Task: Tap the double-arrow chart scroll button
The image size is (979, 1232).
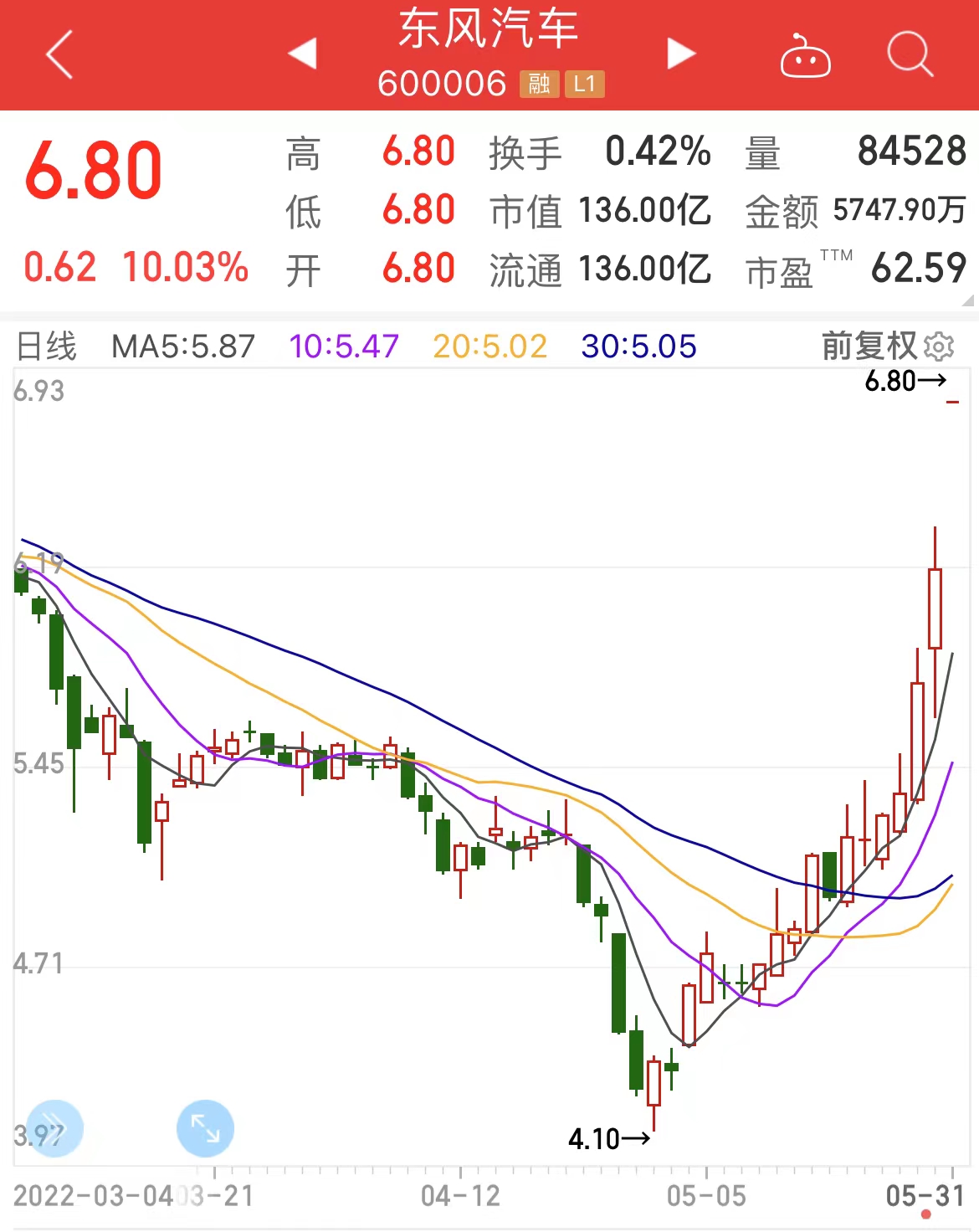Action: pos(55,1127)
